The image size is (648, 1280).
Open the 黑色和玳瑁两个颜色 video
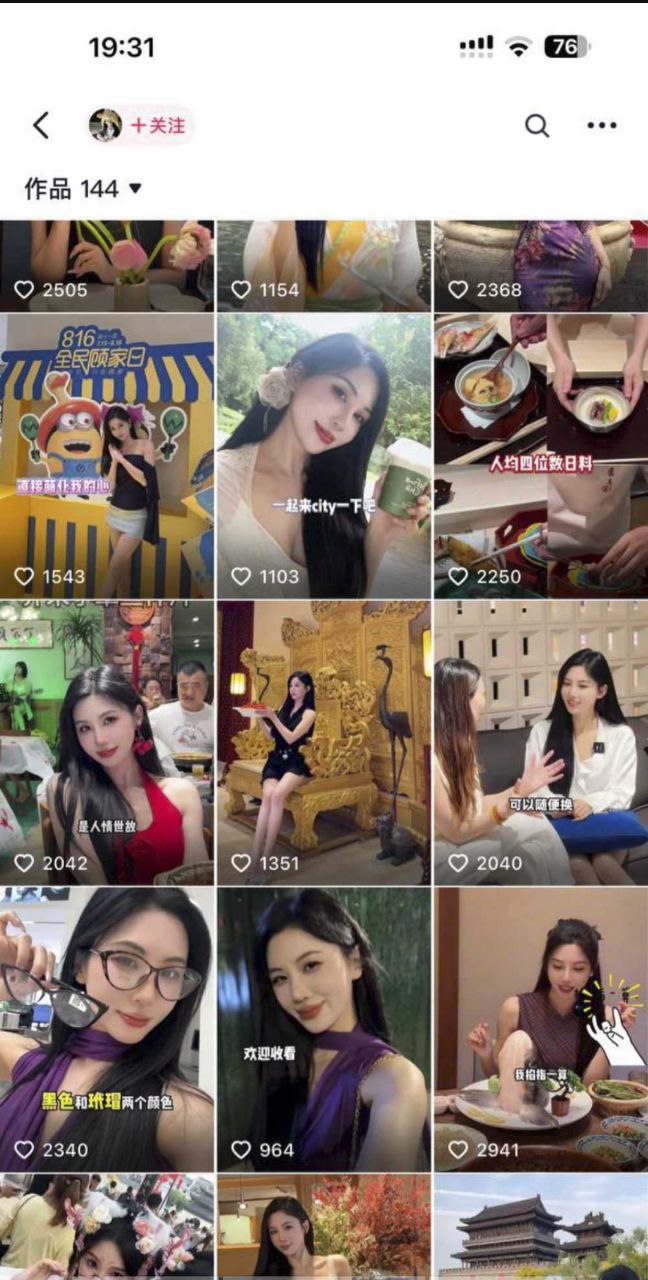click(x=106, y=1030)
